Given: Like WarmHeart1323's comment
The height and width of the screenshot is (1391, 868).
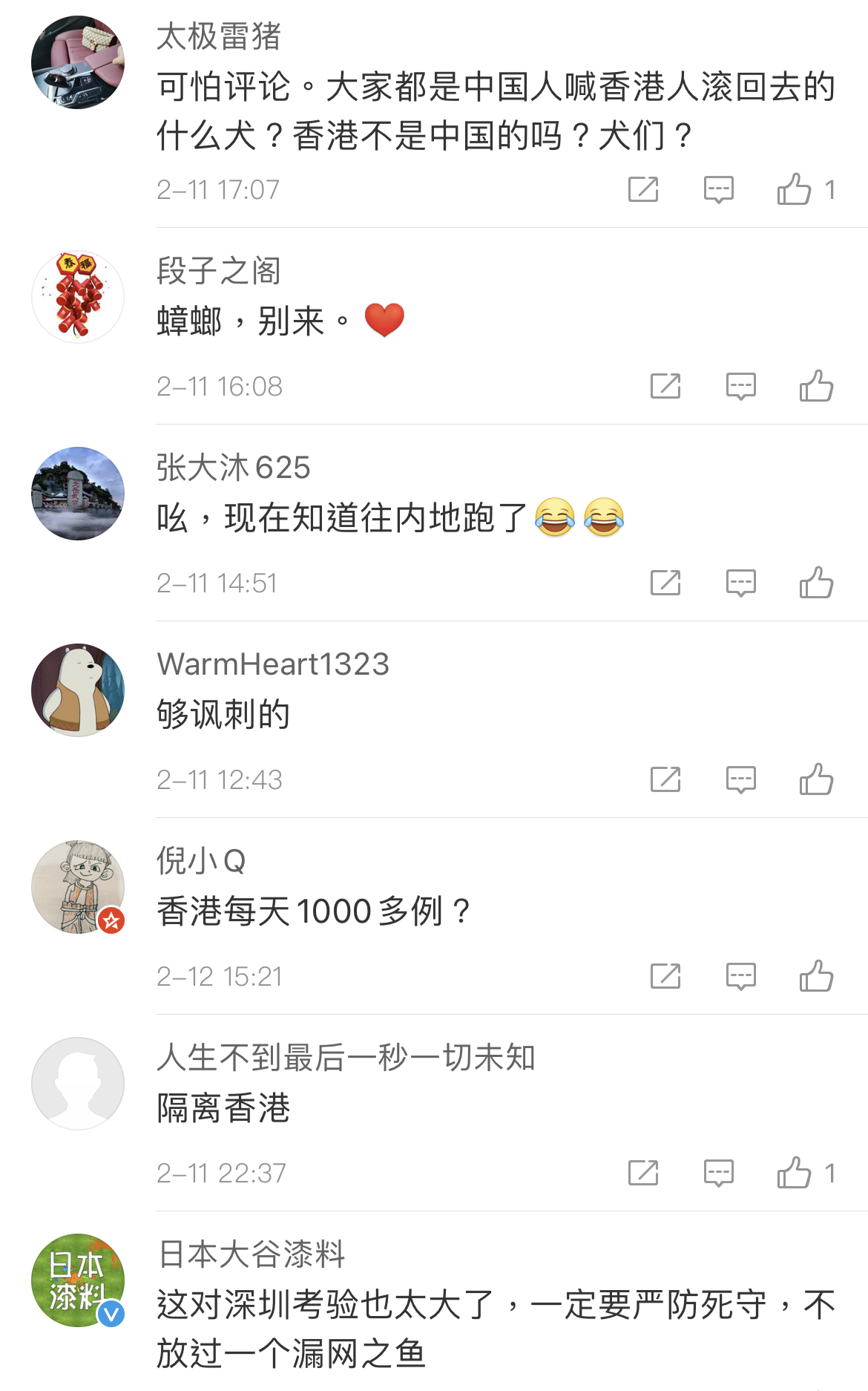Looking at the screenshot, I should (x=816, y=779).
